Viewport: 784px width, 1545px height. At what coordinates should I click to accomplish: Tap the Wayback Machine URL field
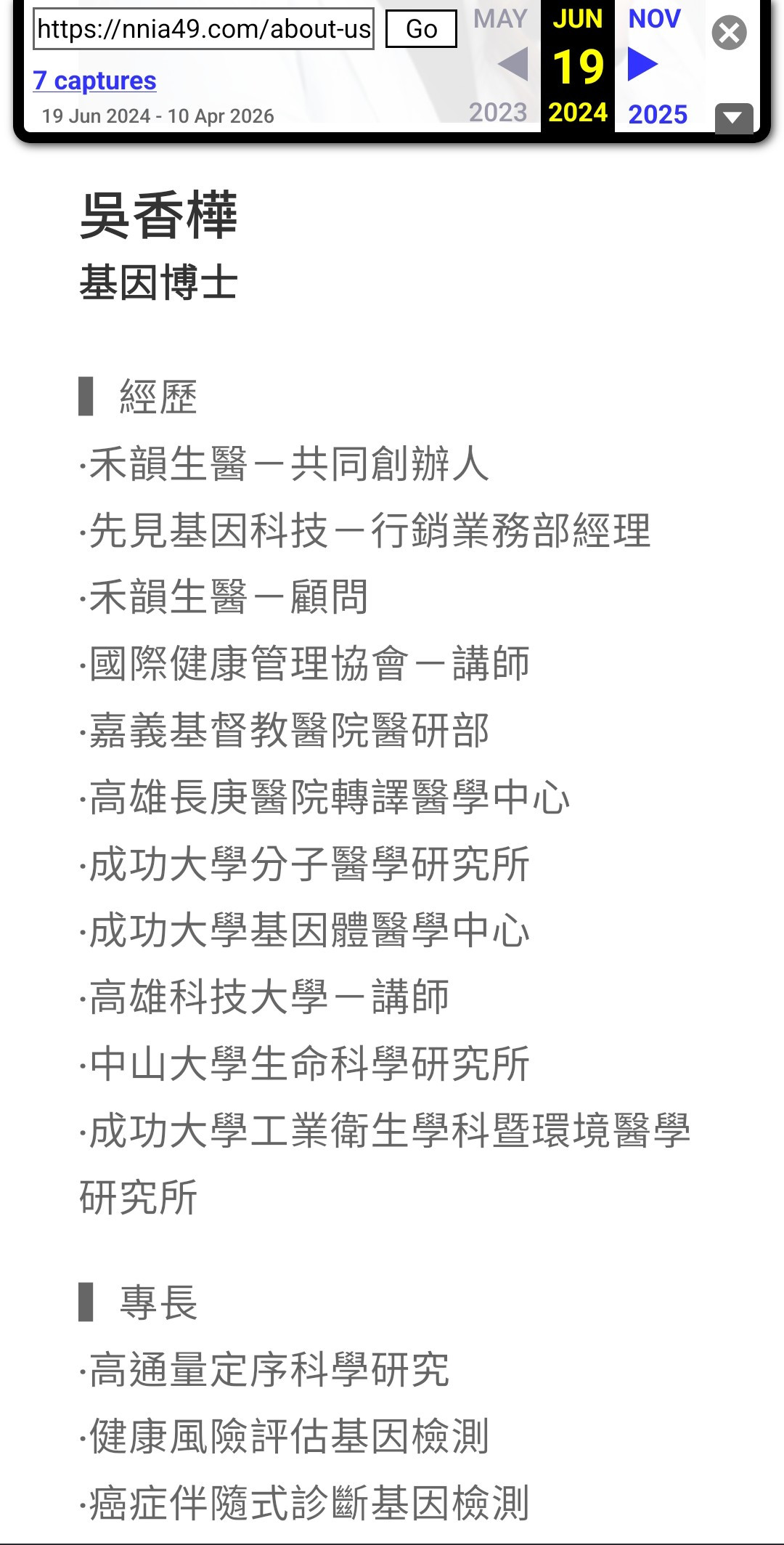coord(203,29)
